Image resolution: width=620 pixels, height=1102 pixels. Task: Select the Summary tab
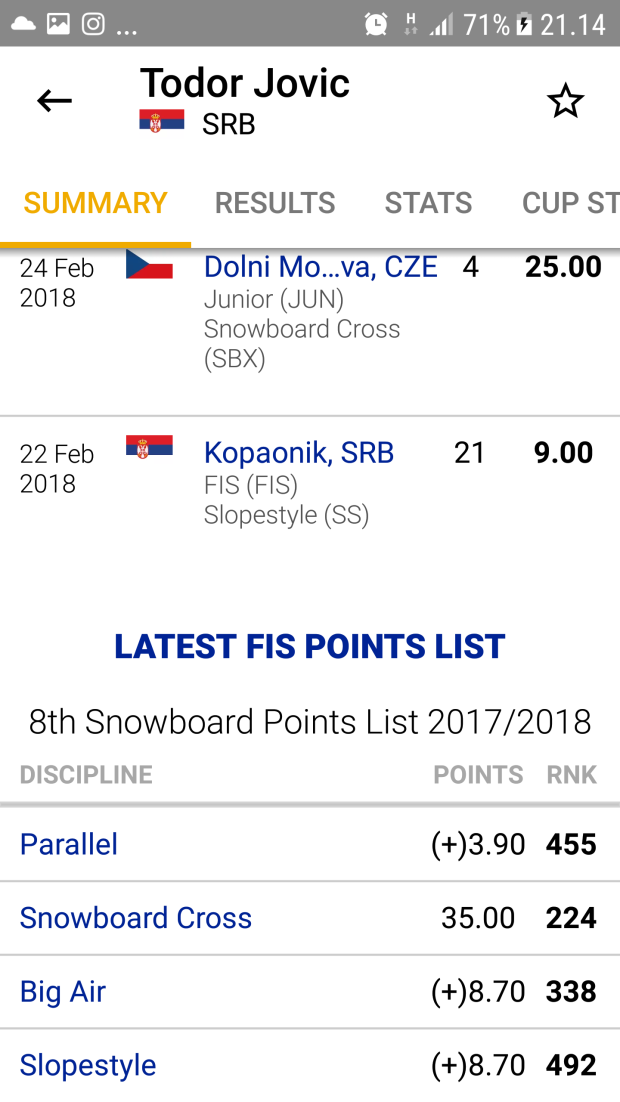(95, 203)
